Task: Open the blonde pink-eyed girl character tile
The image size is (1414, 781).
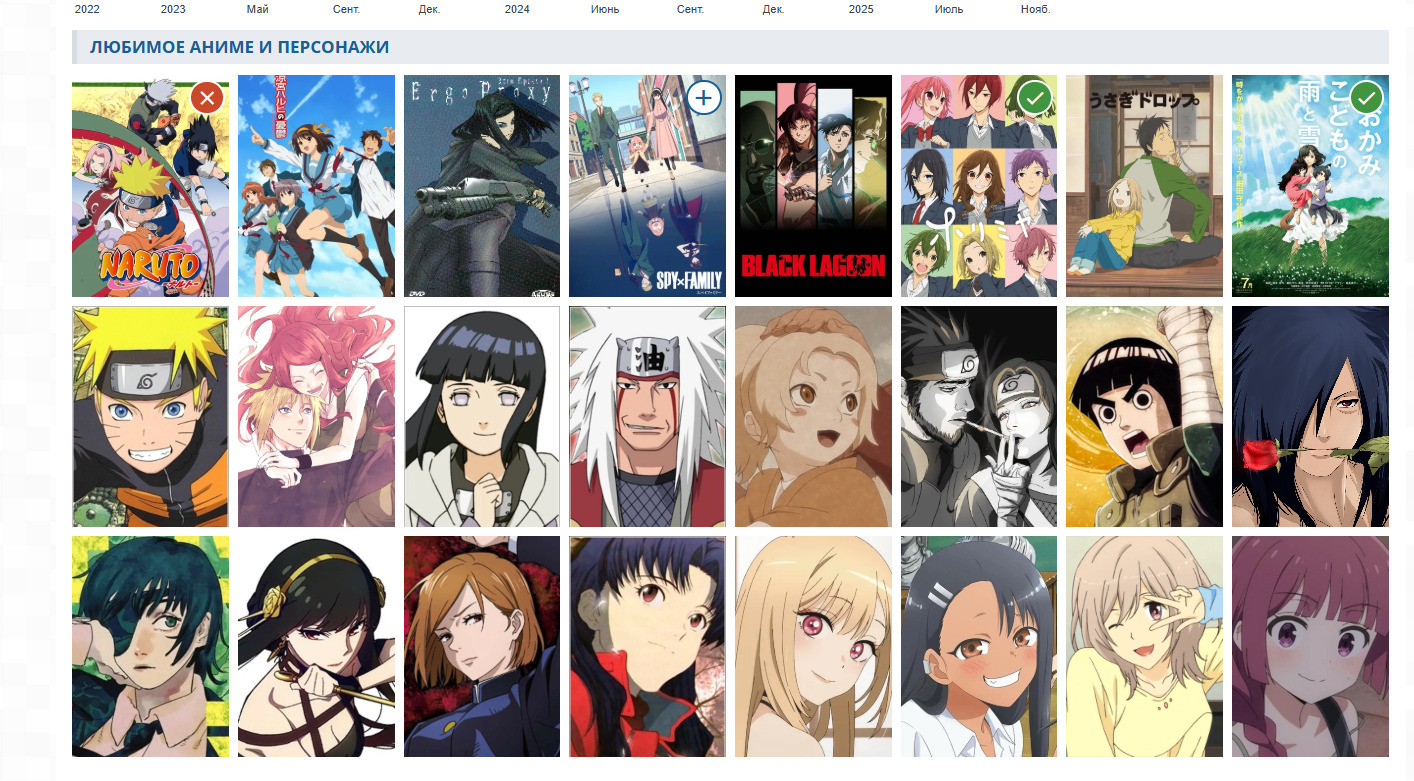Action: [x=813, y=646]
